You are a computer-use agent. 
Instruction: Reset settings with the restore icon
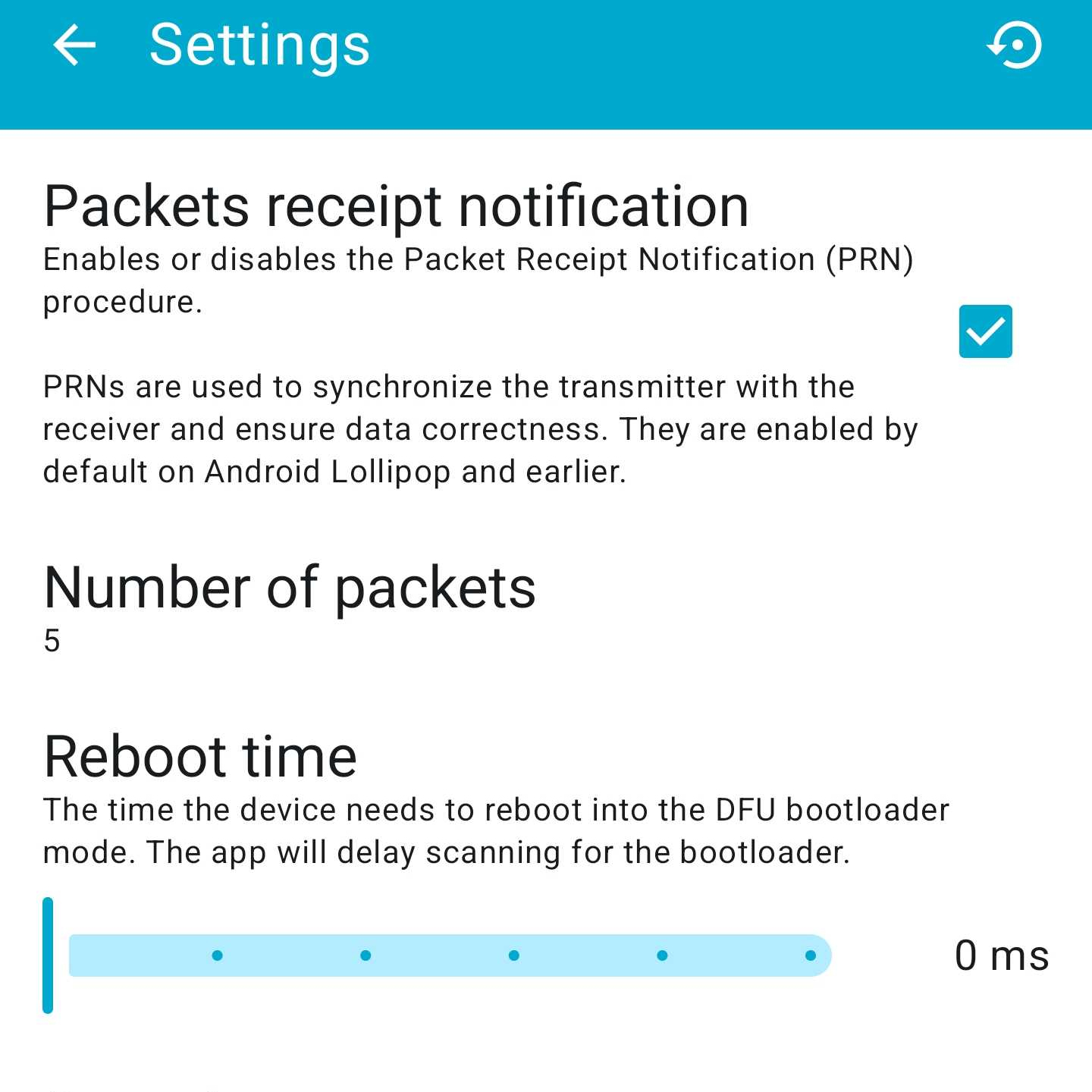[1015, 45]
